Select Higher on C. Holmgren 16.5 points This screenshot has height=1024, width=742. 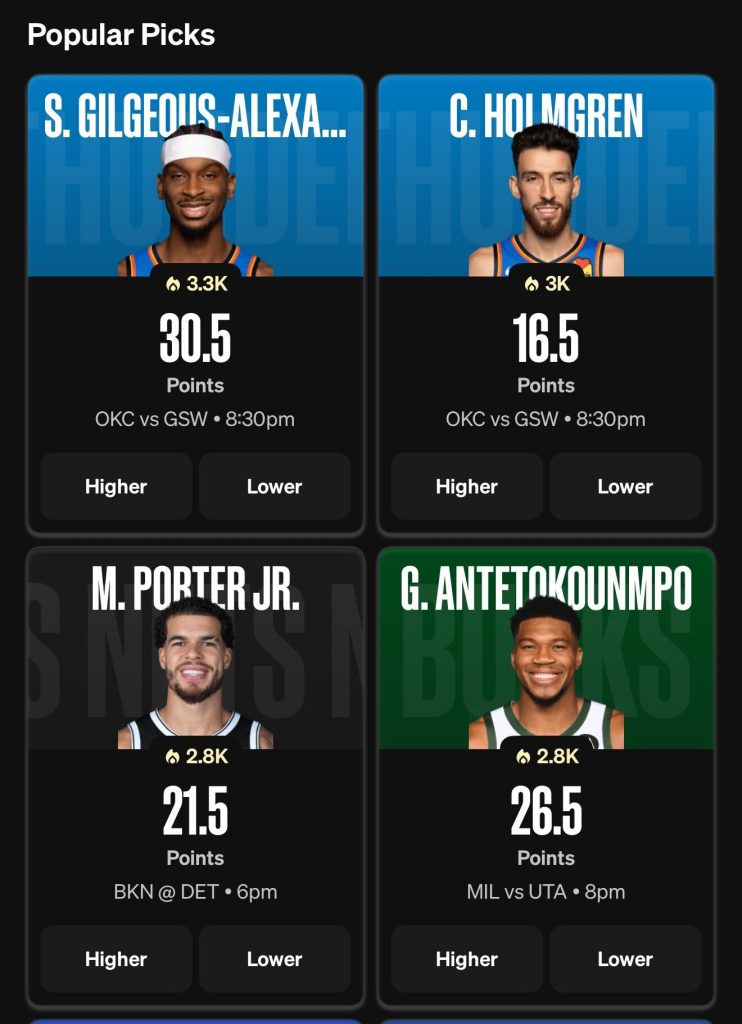click(x=466, y=486)
